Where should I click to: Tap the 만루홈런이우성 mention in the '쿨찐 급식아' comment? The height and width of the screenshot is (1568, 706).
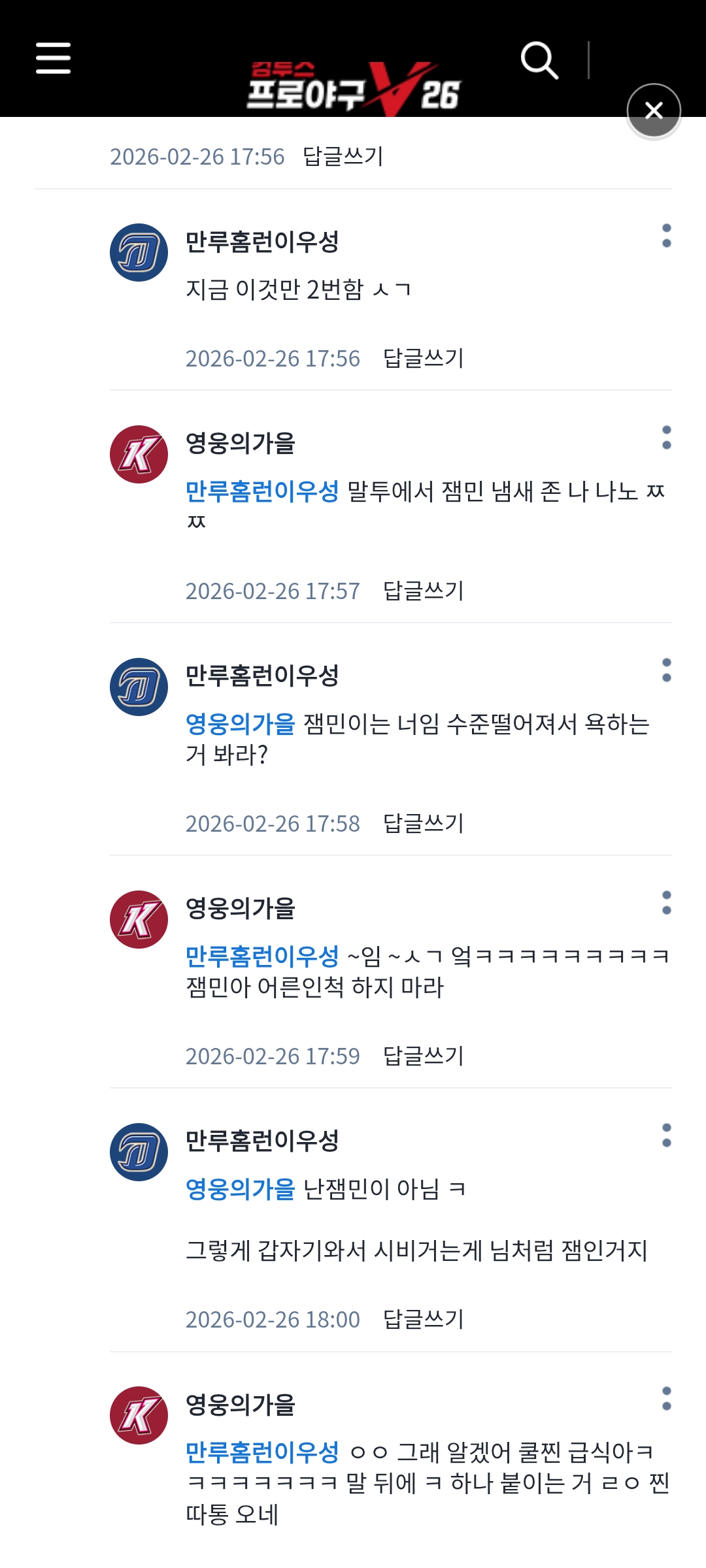click(x=262, y=1452)
